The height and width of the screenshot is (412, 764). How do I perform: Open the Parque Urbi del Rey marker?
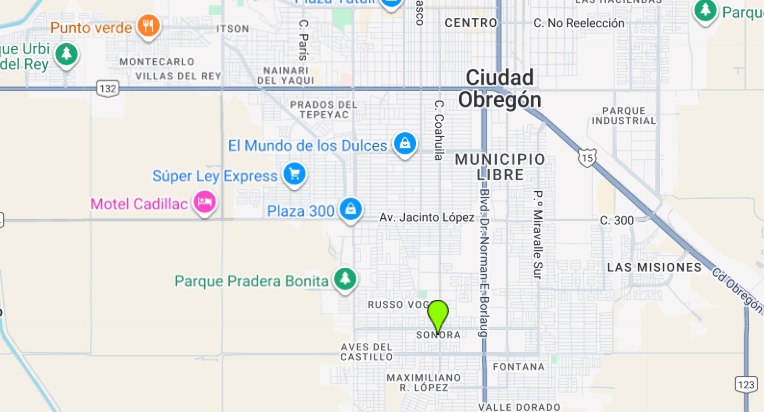click(67, 53)
